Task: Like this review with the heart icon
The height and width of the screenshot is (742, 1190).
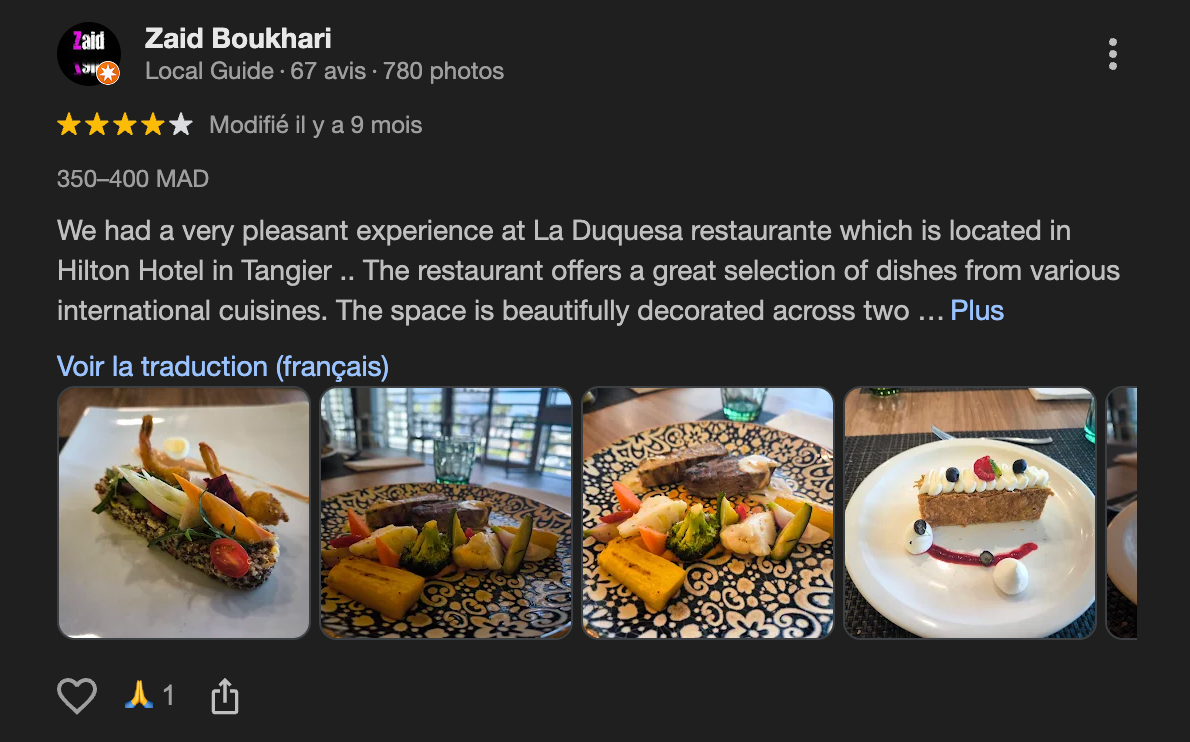Action: click(x=77, y=695)
